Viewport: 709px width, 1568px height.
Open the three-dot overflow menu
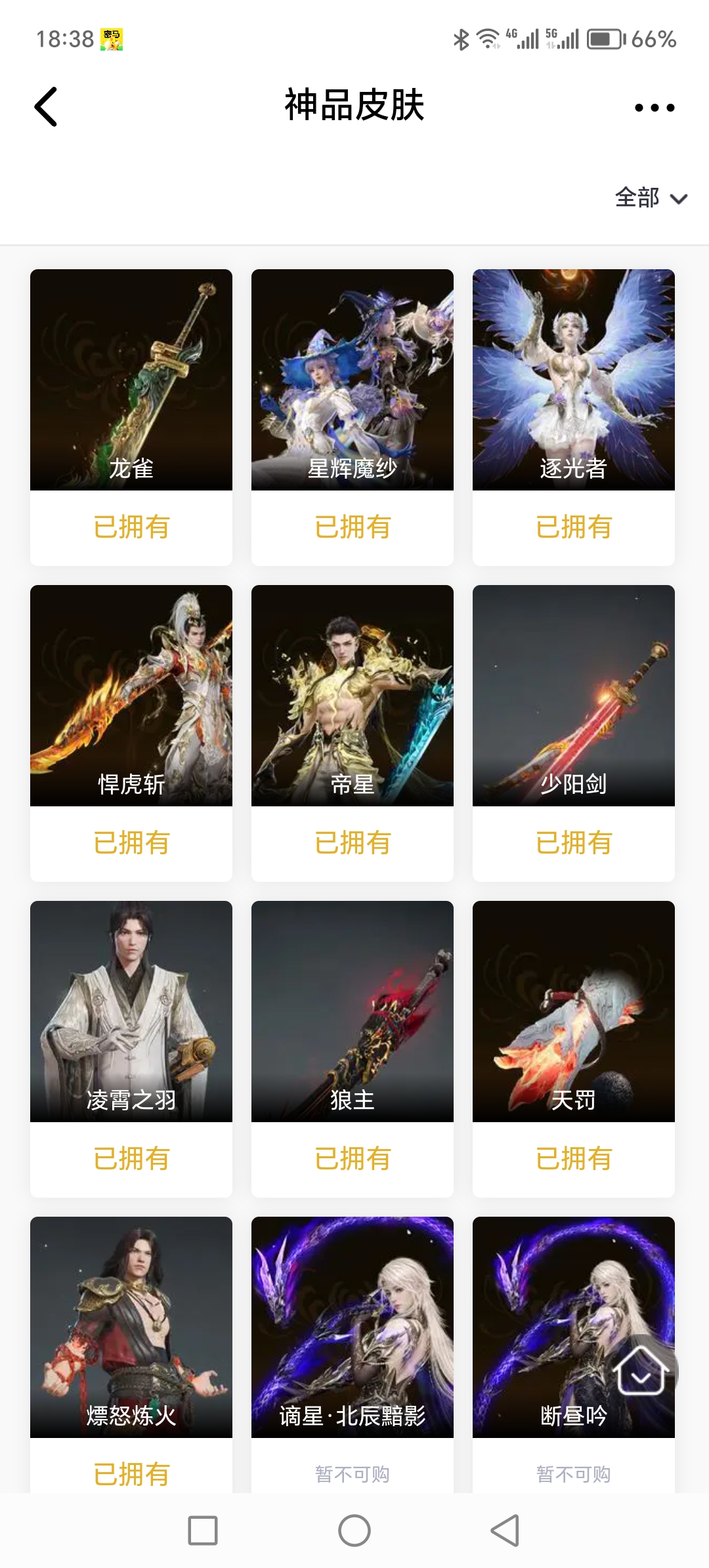coord(654,108)
